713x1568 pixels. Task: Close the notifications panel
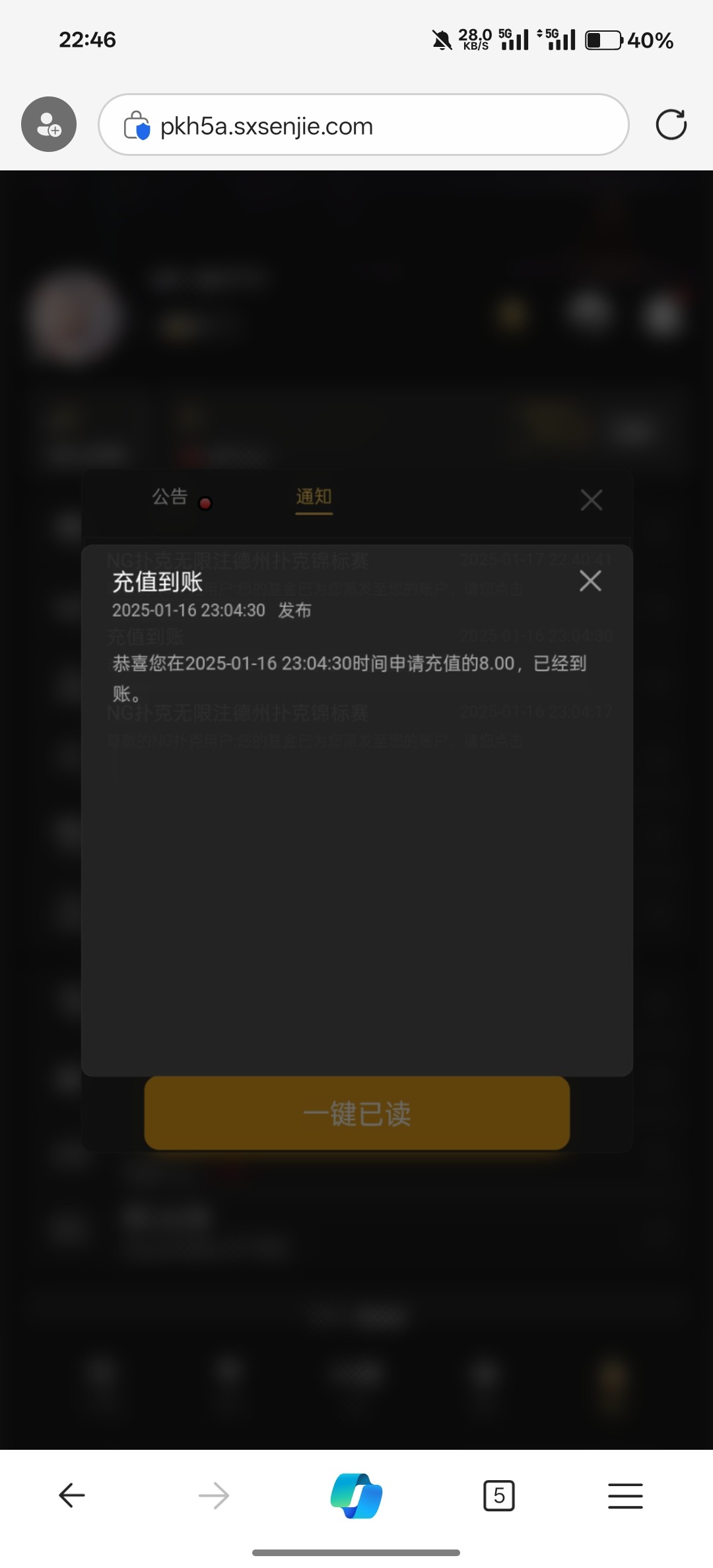coord(591,500)
